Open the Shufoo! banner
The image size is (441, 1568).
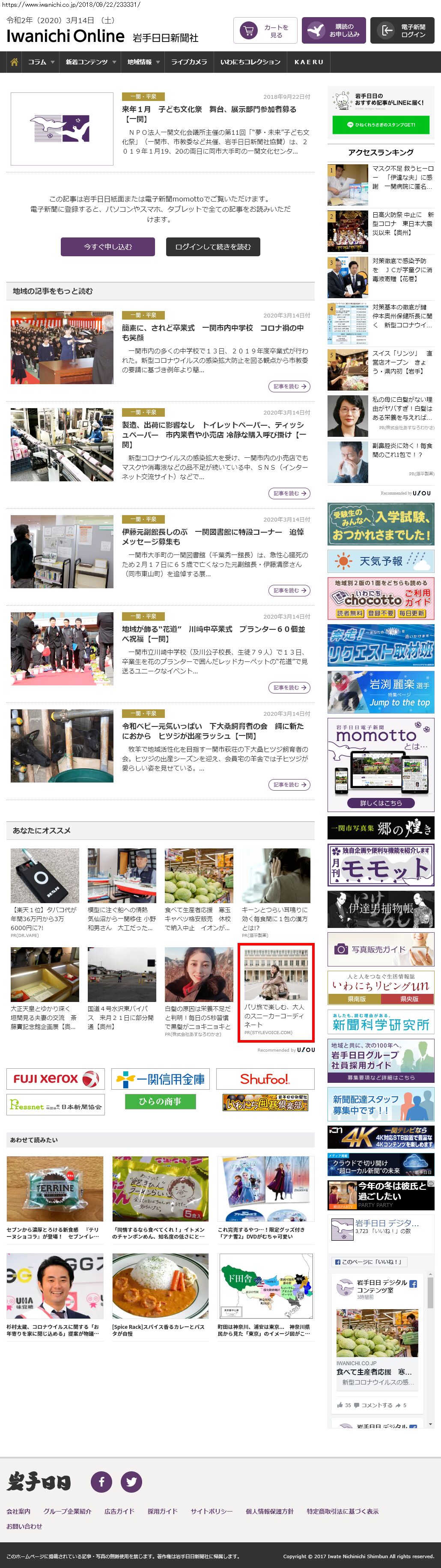[265, 1079]
